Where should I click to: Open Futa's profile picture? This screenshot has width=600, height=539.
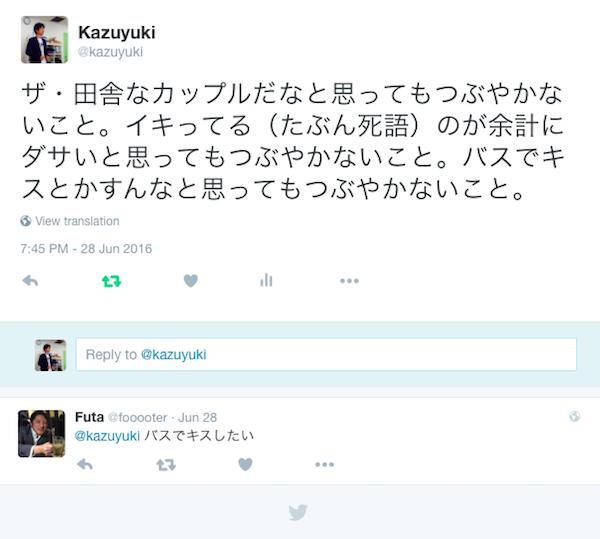(x=41, y=433)
